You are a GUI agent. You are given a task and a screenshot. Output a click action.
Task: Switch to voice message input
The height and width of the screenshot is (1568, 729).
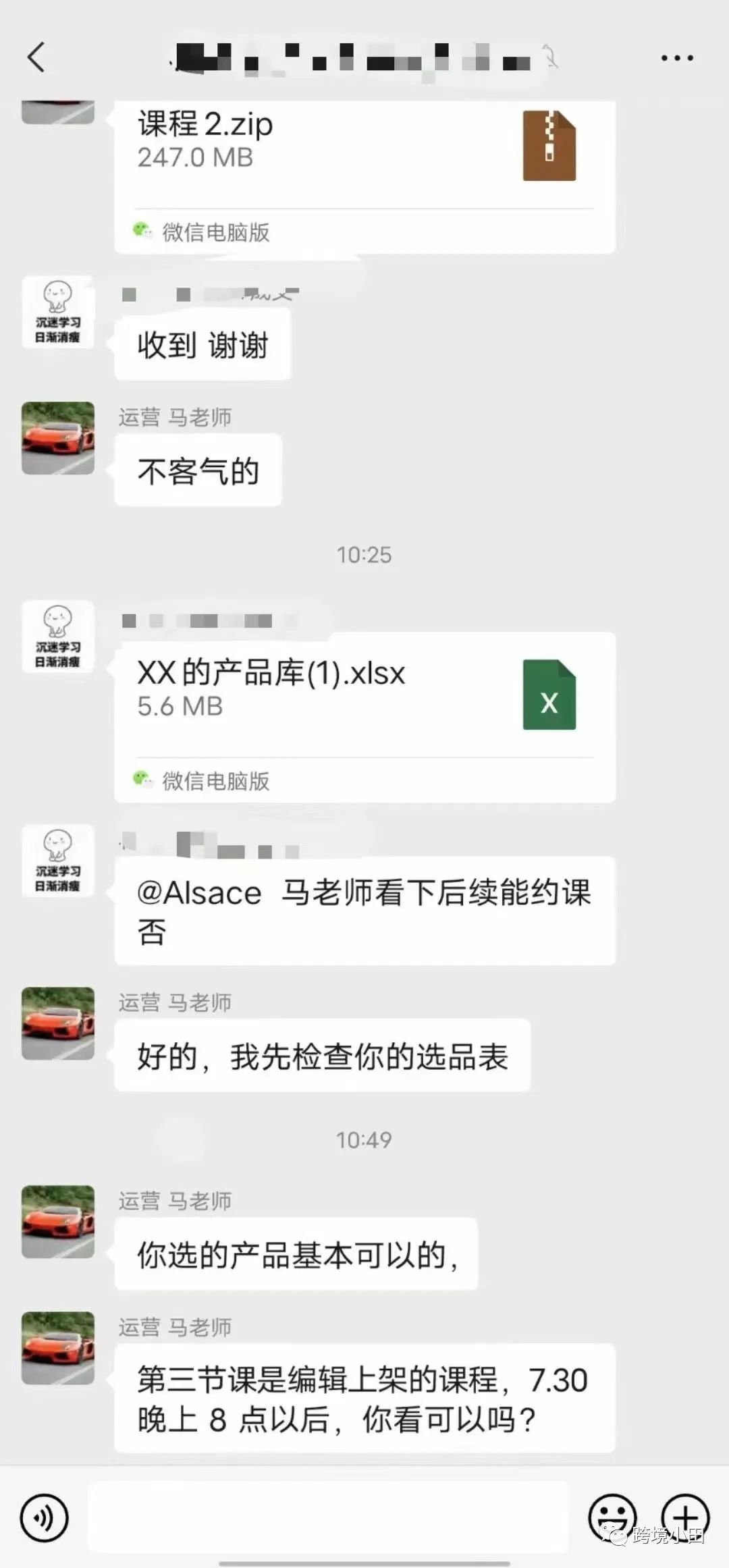[x=45, y=1518]
